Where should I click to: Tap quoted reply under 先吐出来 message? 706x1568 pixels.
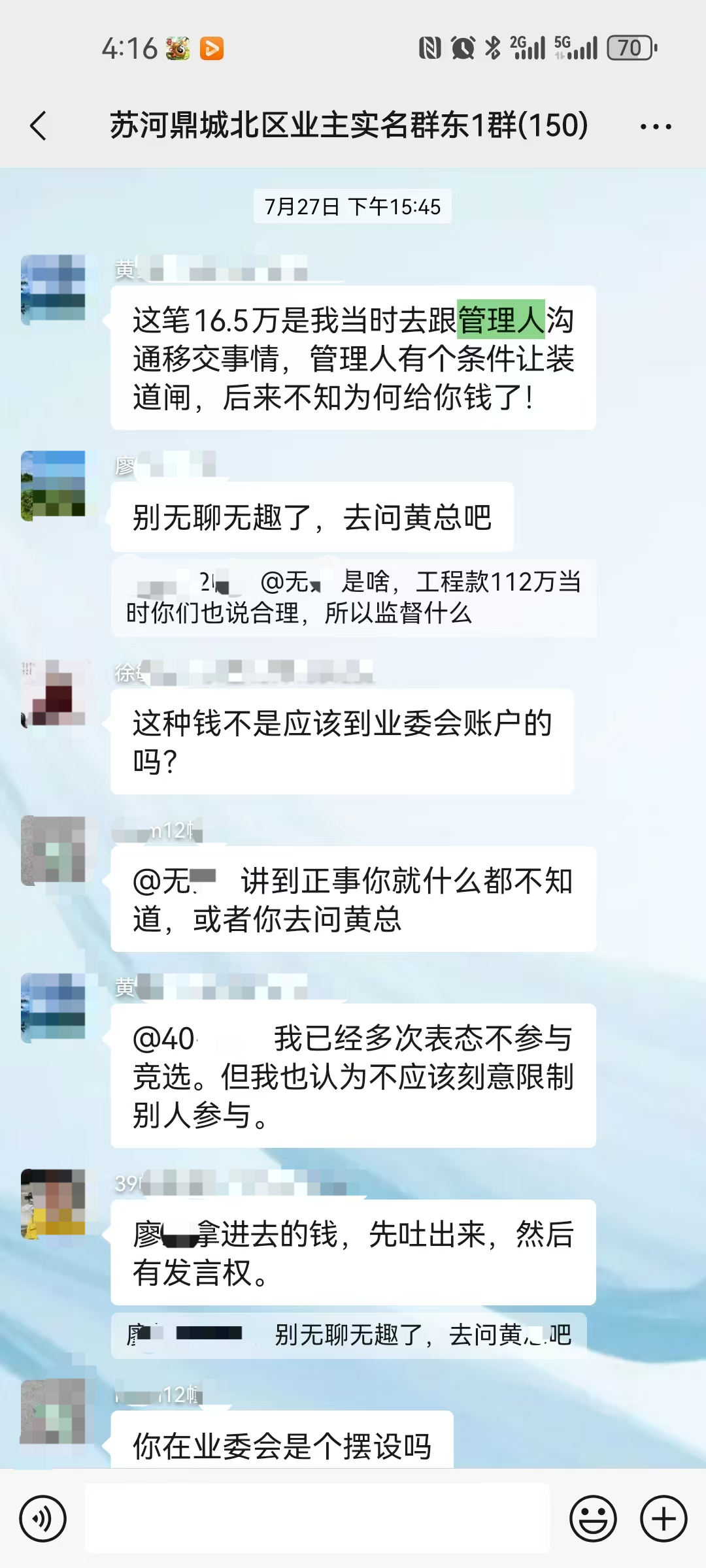point(349,1335)
